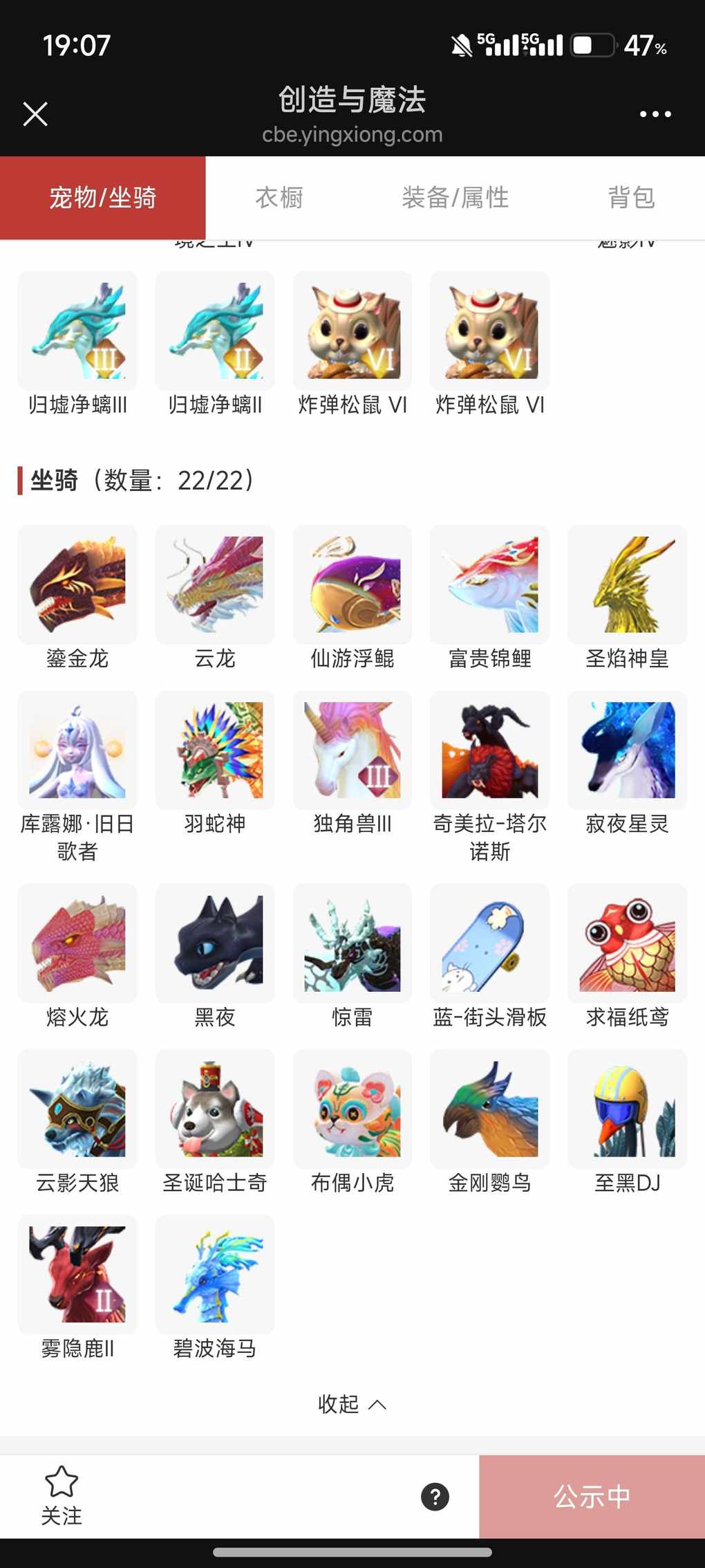The image size is (705, 1568).
Task: Switch to the 装备/属性 tab
Action: coord(455,198)
